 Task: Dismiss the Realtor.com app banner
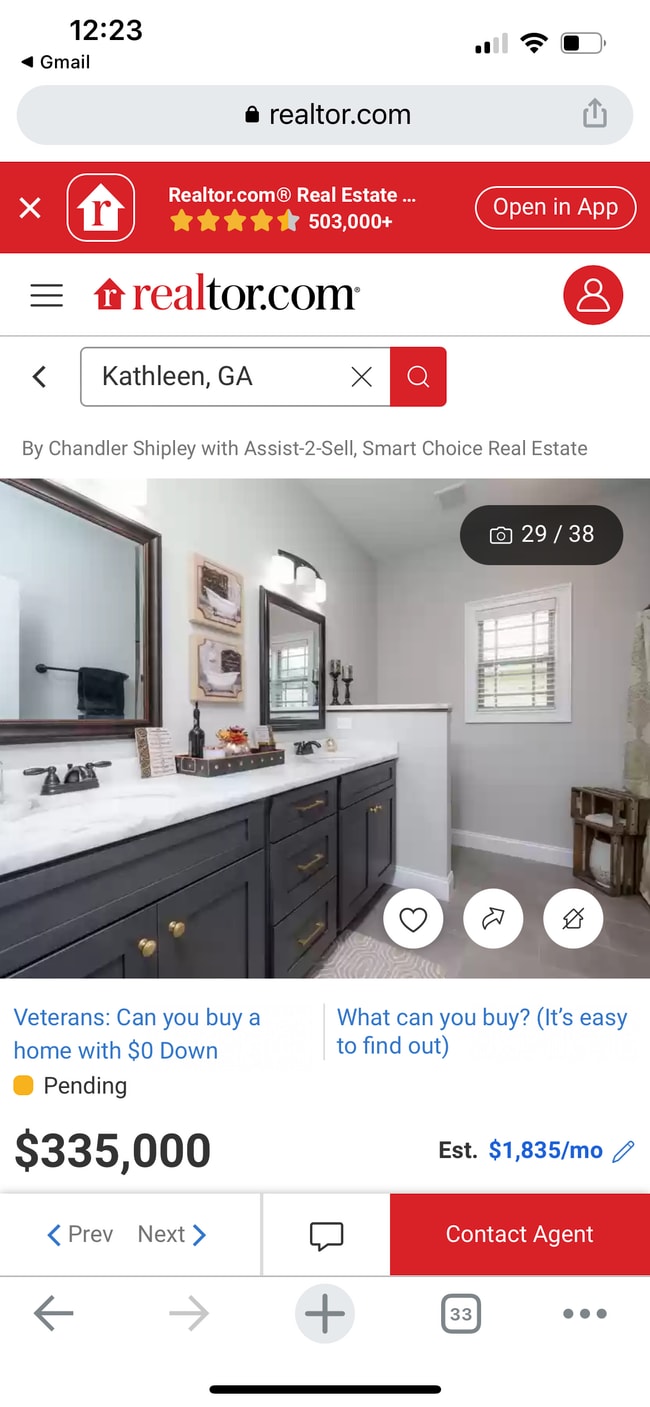(30, 208)
